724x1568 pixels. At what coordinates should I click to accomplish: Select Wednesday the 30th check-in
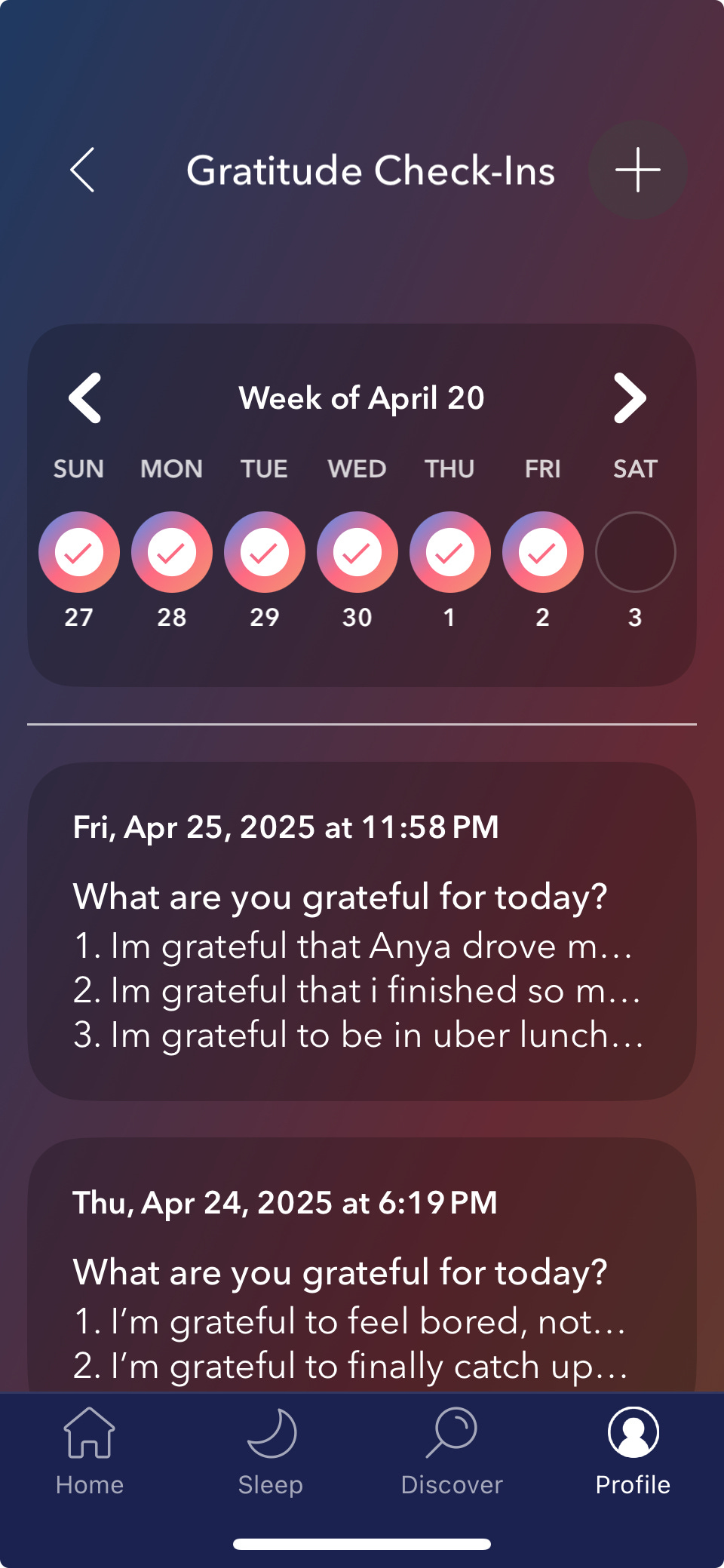(x=357, y=552)
